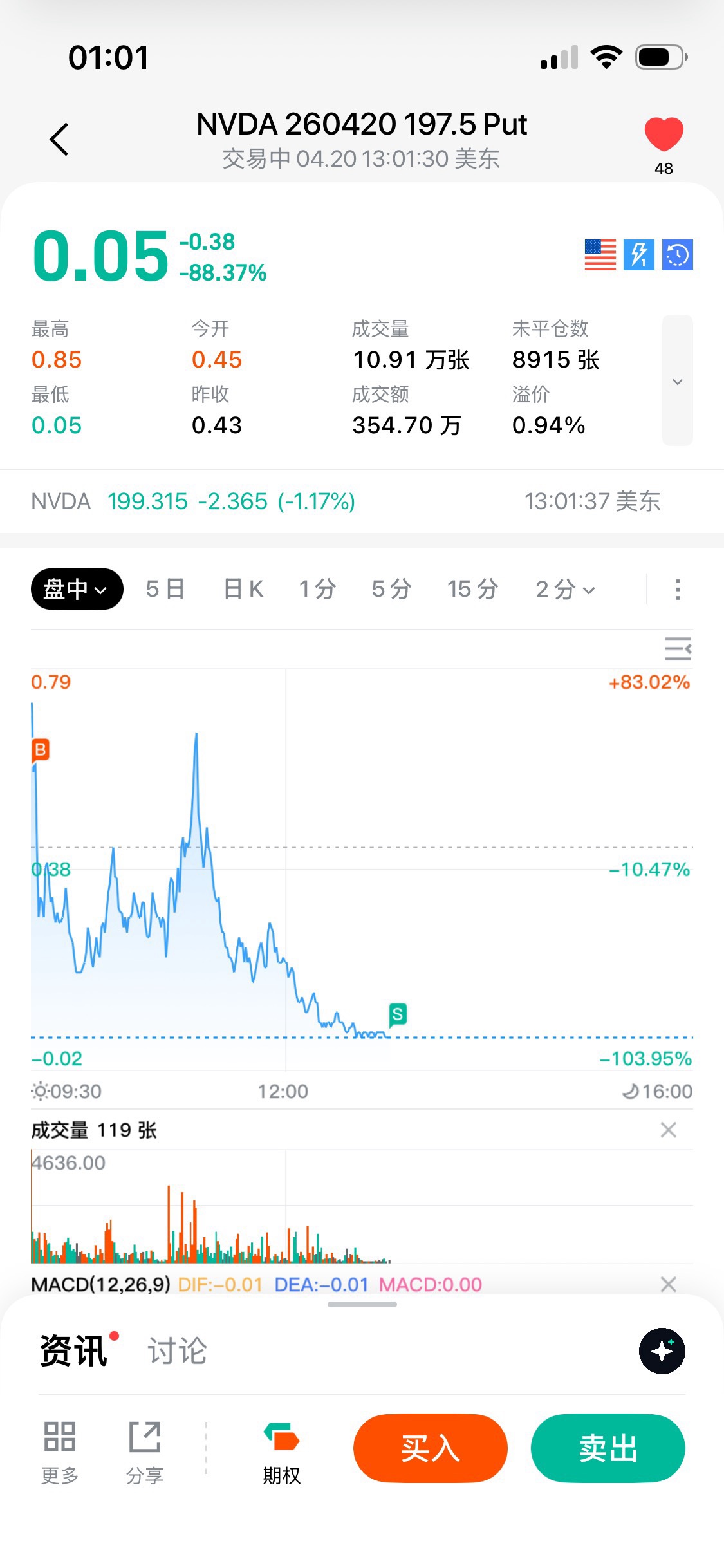The width and height of the screenshot is (724, 1568).
Task: Expand the quote details chevron
Action: pos(677,381)
